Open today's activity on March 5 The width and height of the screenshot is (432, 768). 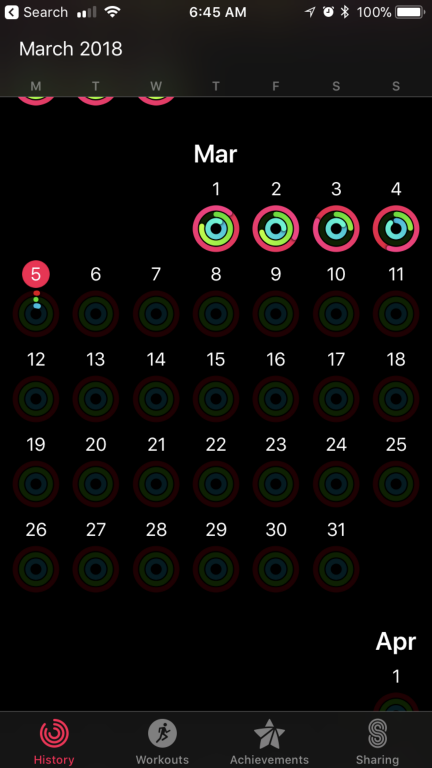(36, 313)
